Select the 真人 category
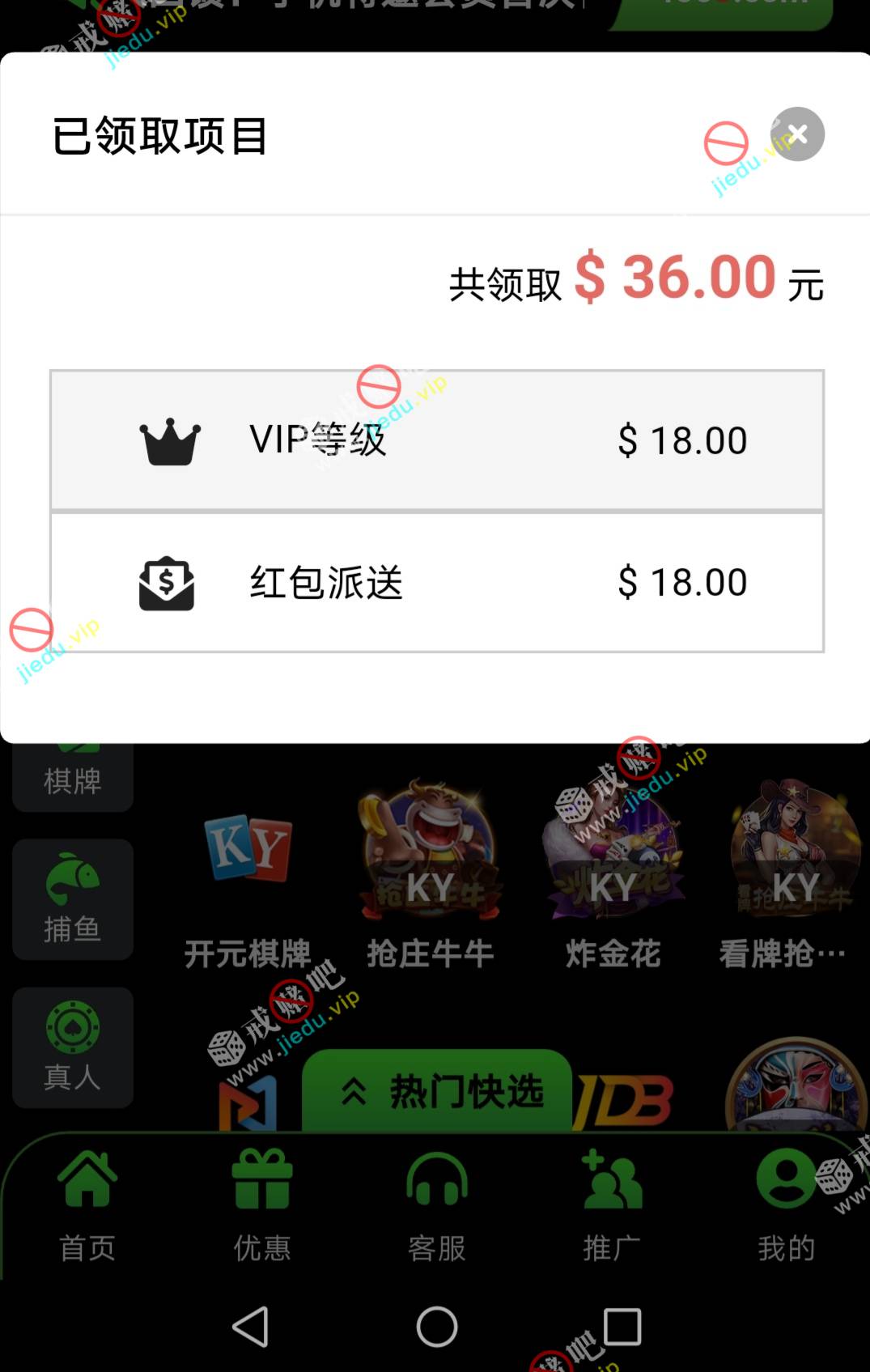 [x=73, y=1047]
